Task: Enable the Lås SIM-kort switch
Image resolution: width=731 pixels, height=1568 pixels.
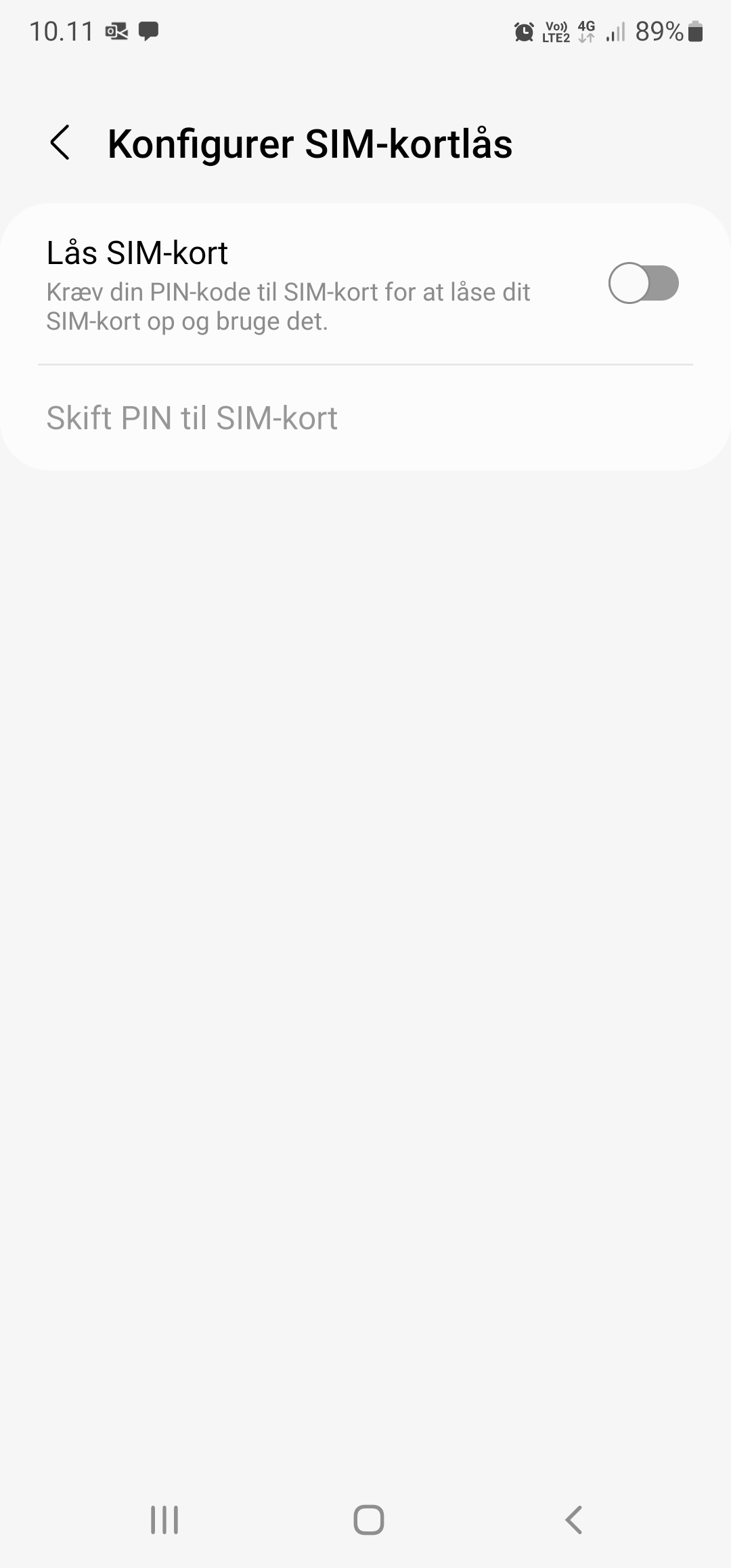Action: (643, 283)
